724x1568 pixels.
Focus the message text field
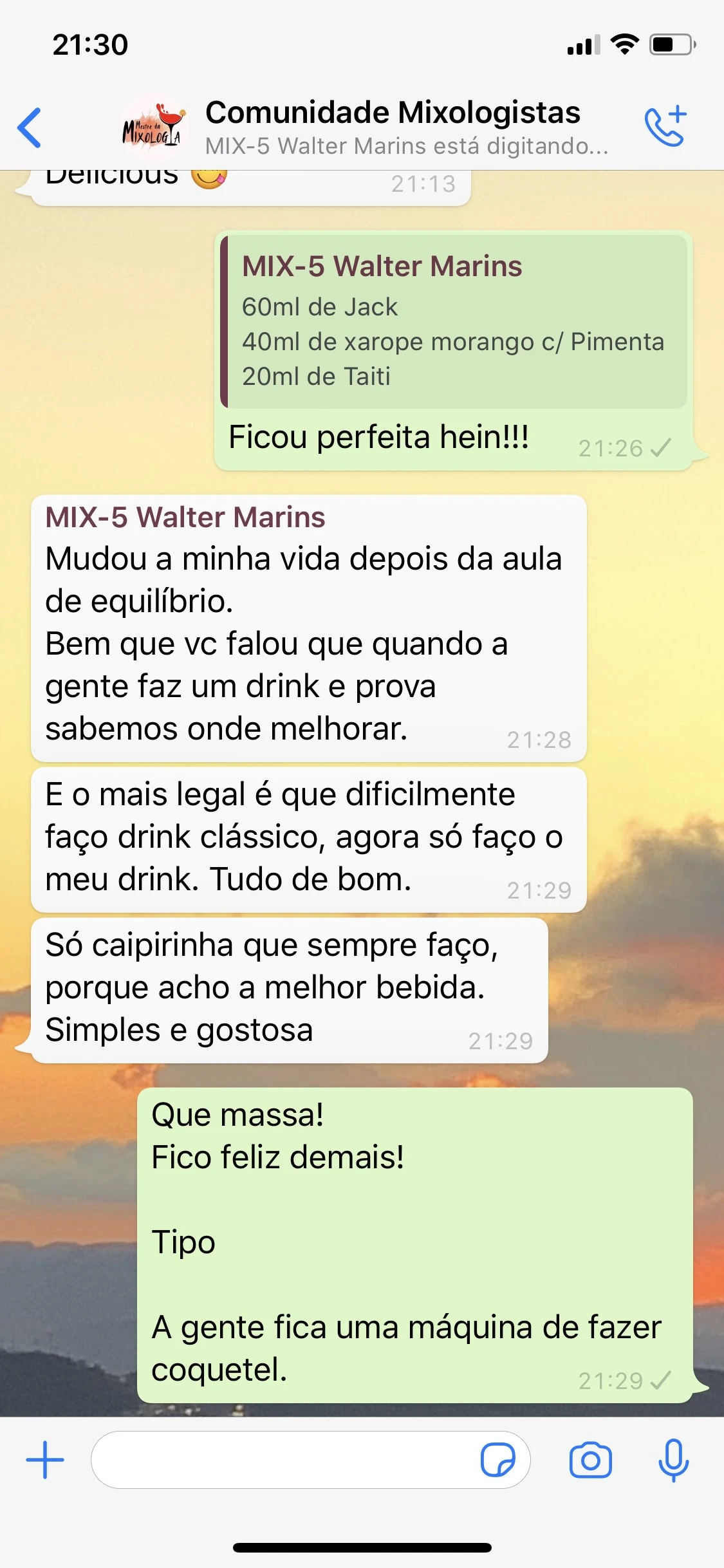click(x=283, y=1460)
